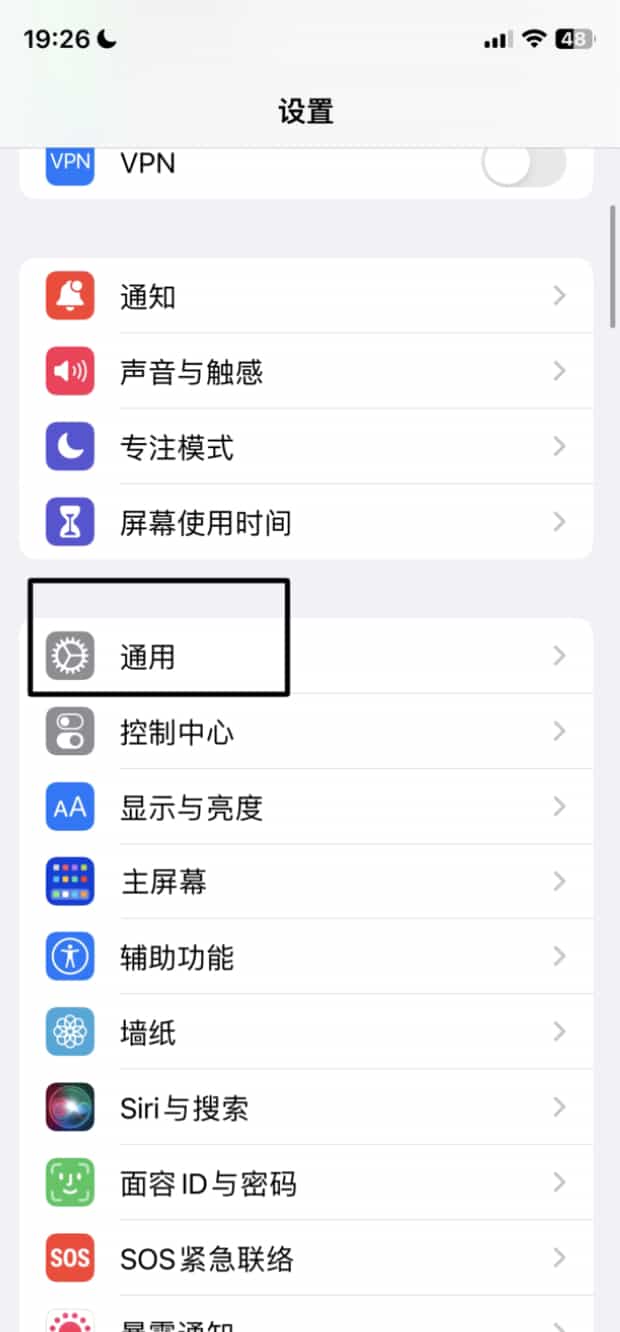Open 通知 settings
Image resolution: width=620 pixels, height=1332 pixels.
[306, 296]
